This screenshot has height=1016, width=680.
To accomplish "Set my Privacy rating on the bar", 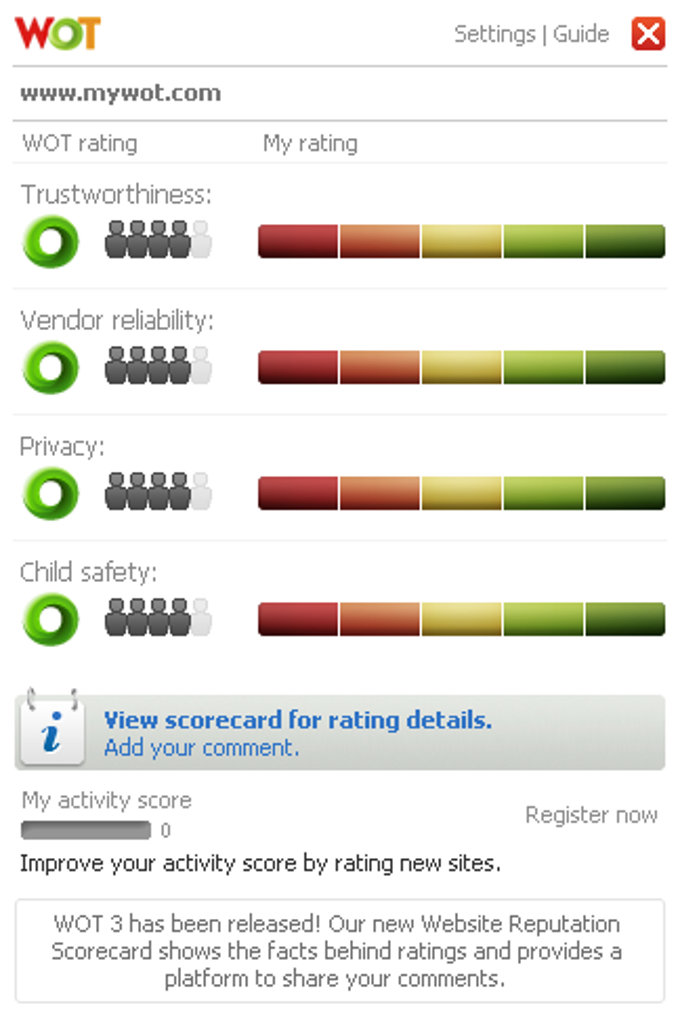I will click(461, 493).
